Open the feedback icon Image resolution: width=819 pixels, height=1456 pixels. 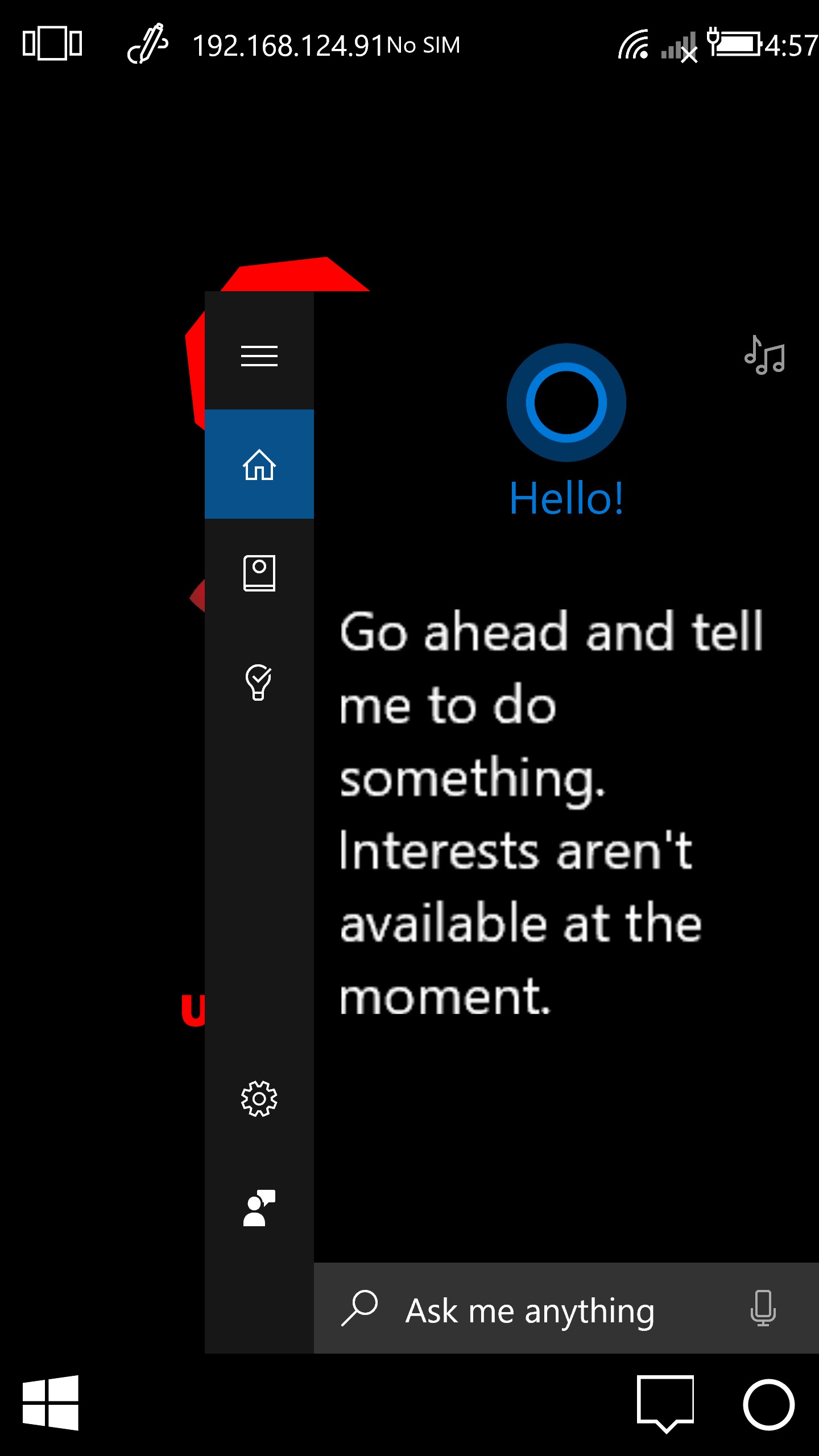tap(259, 1207)
